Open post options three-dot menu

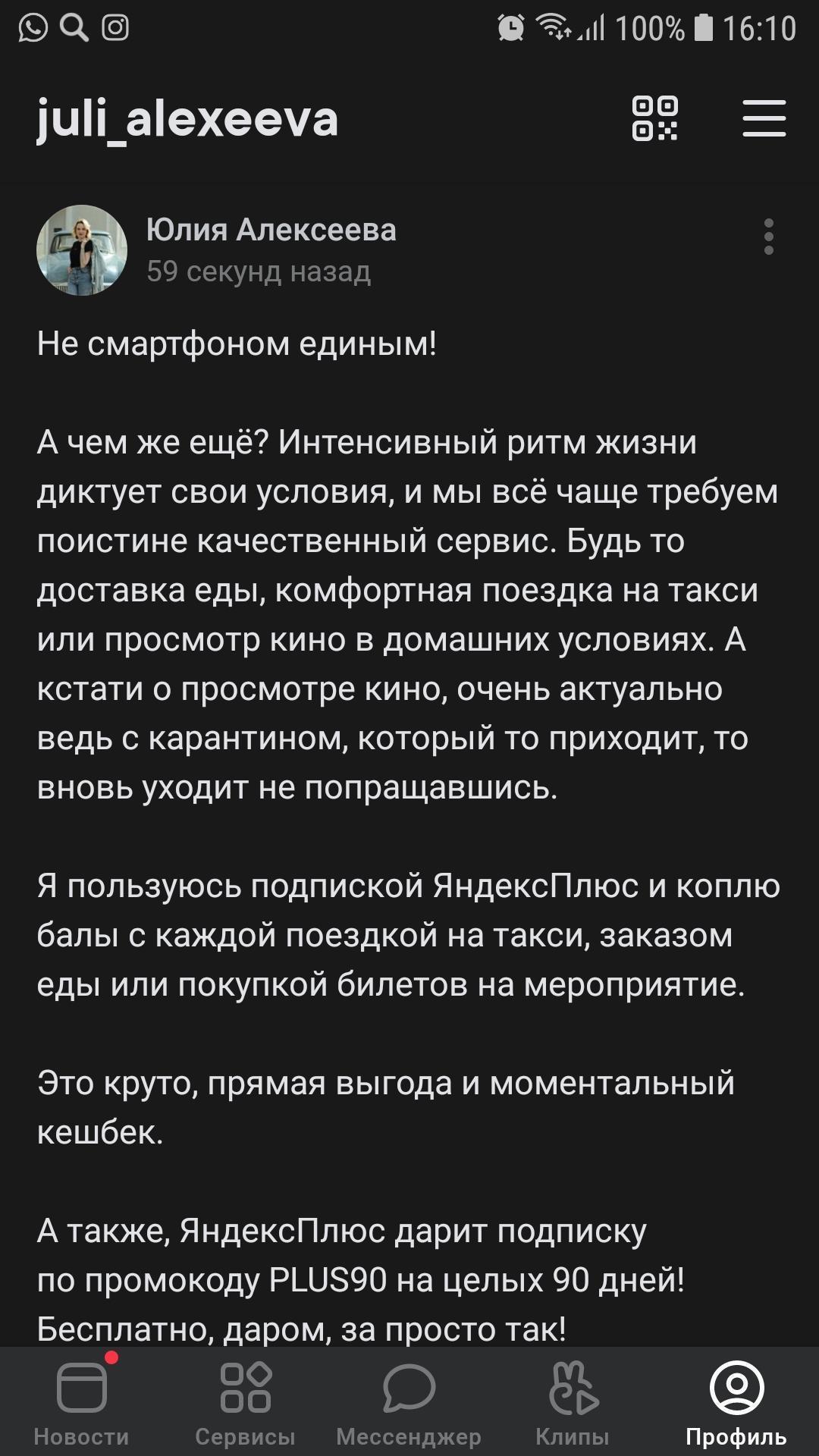click(x=768, y=237)
